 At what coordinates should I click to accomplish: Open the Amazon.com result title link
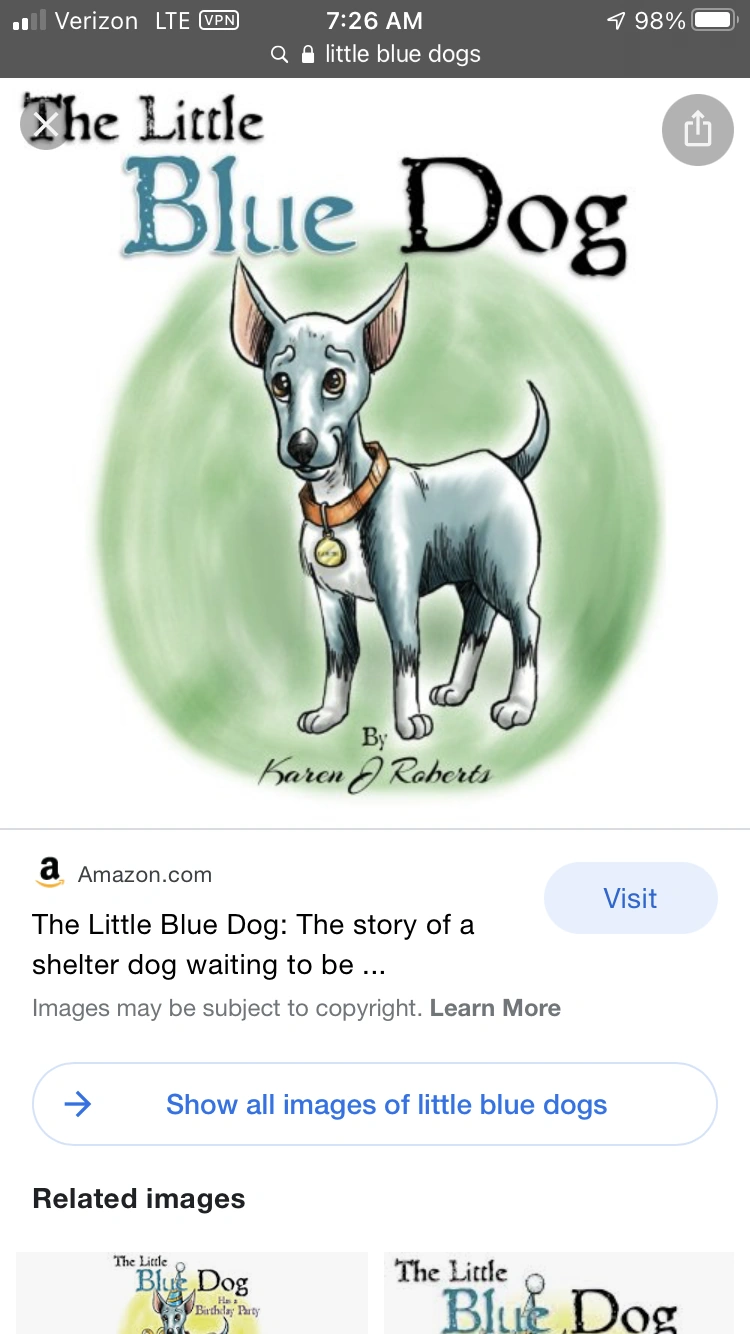(253, 944)
